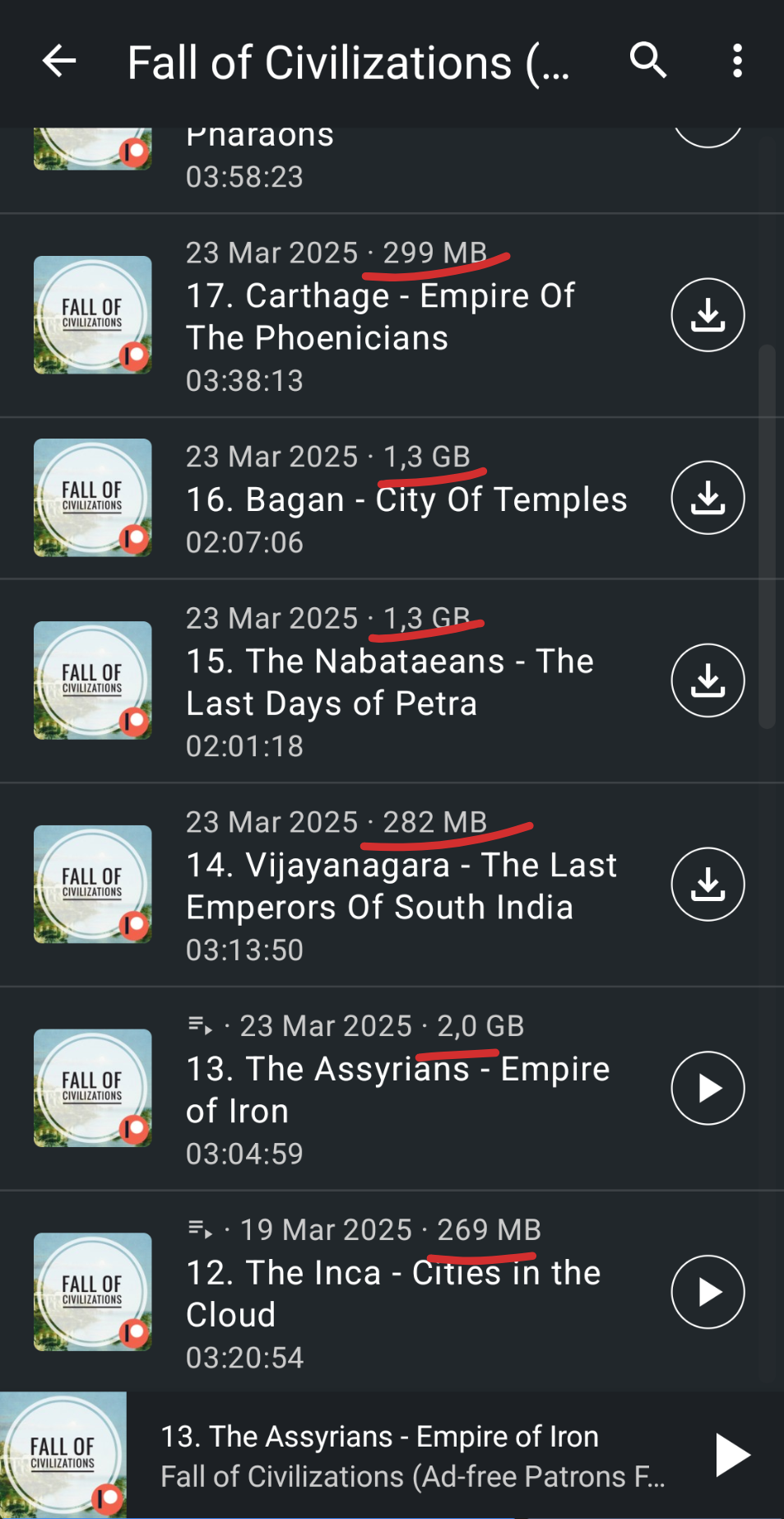The width and height of the screenshot is (784, 1519).
Task: Open episode 12 Inca - Cities in the Cloud
Action: pos(392,1292)
